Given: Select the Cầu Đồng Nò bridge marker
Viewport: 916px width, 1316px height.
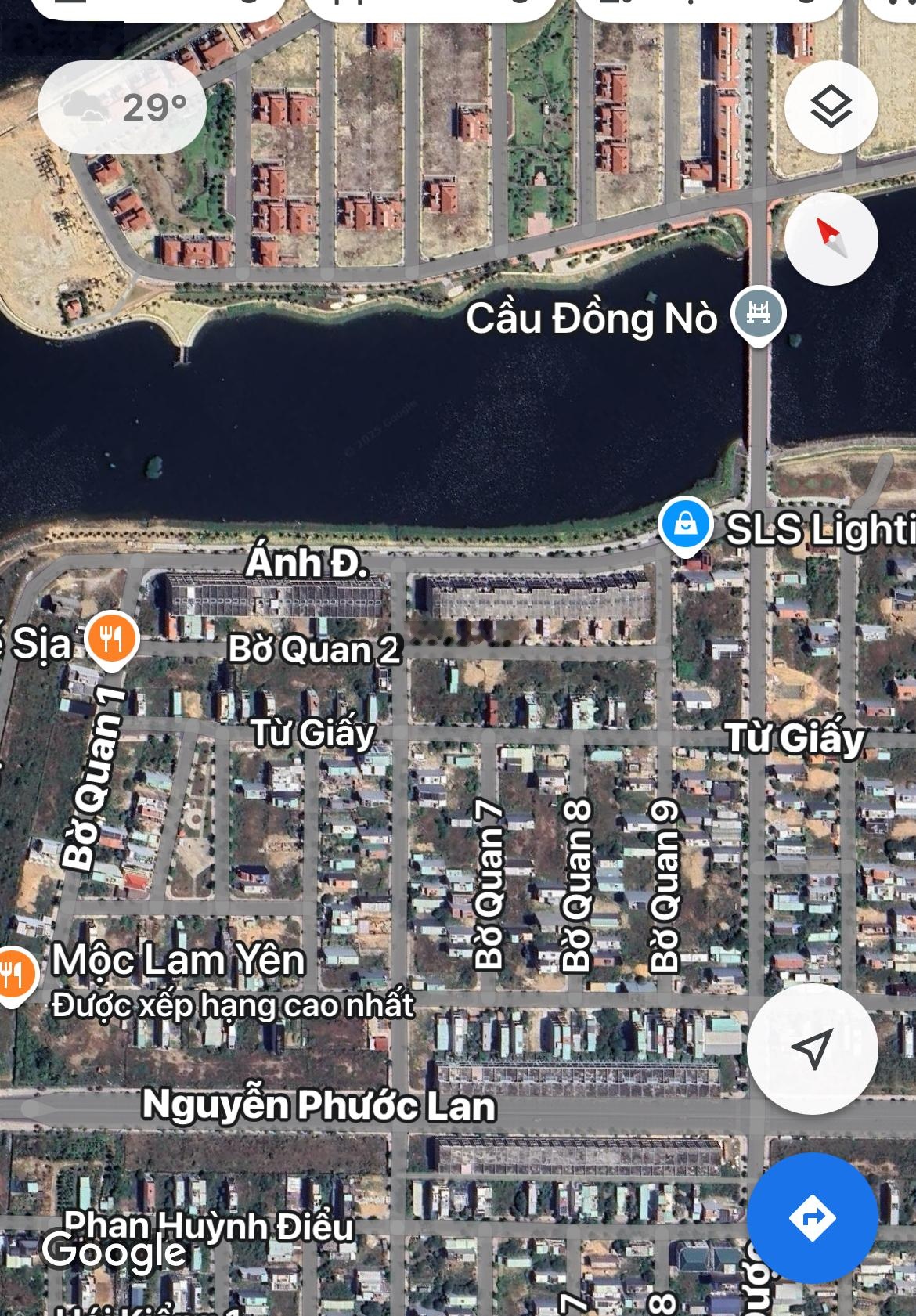Looking at the screenshot, I should click(x=758, y=315).
